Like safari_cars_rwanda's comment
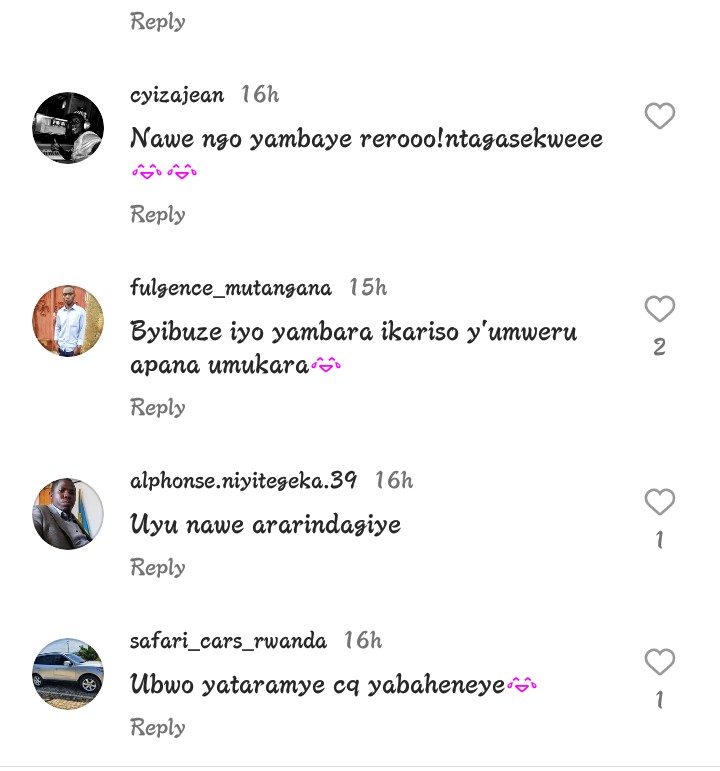This screenshot has width=720, height=771. pos(659,662)
